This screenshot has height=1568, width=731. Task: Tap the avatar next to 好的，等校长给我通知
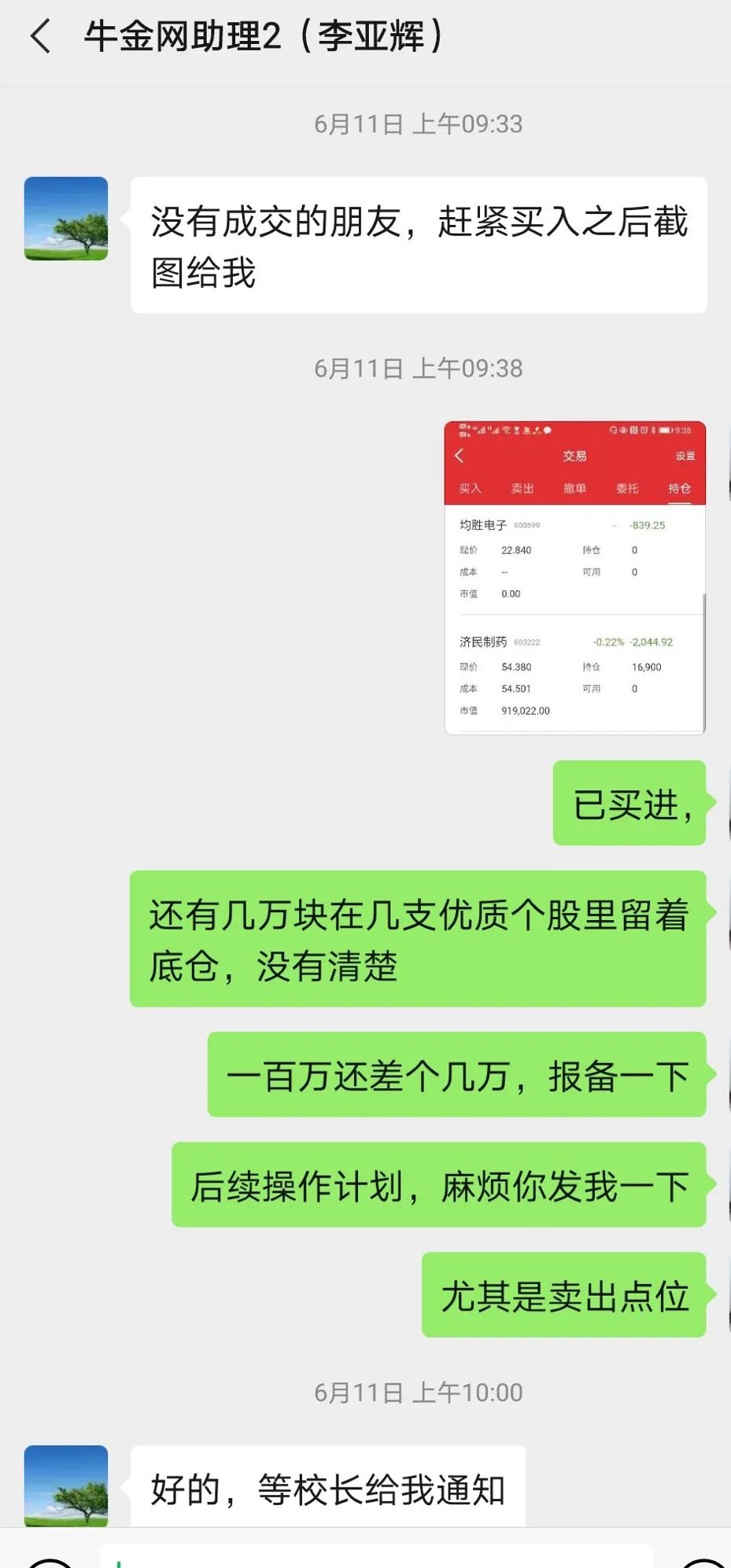pyautogui.click(x=66, y=1485)
